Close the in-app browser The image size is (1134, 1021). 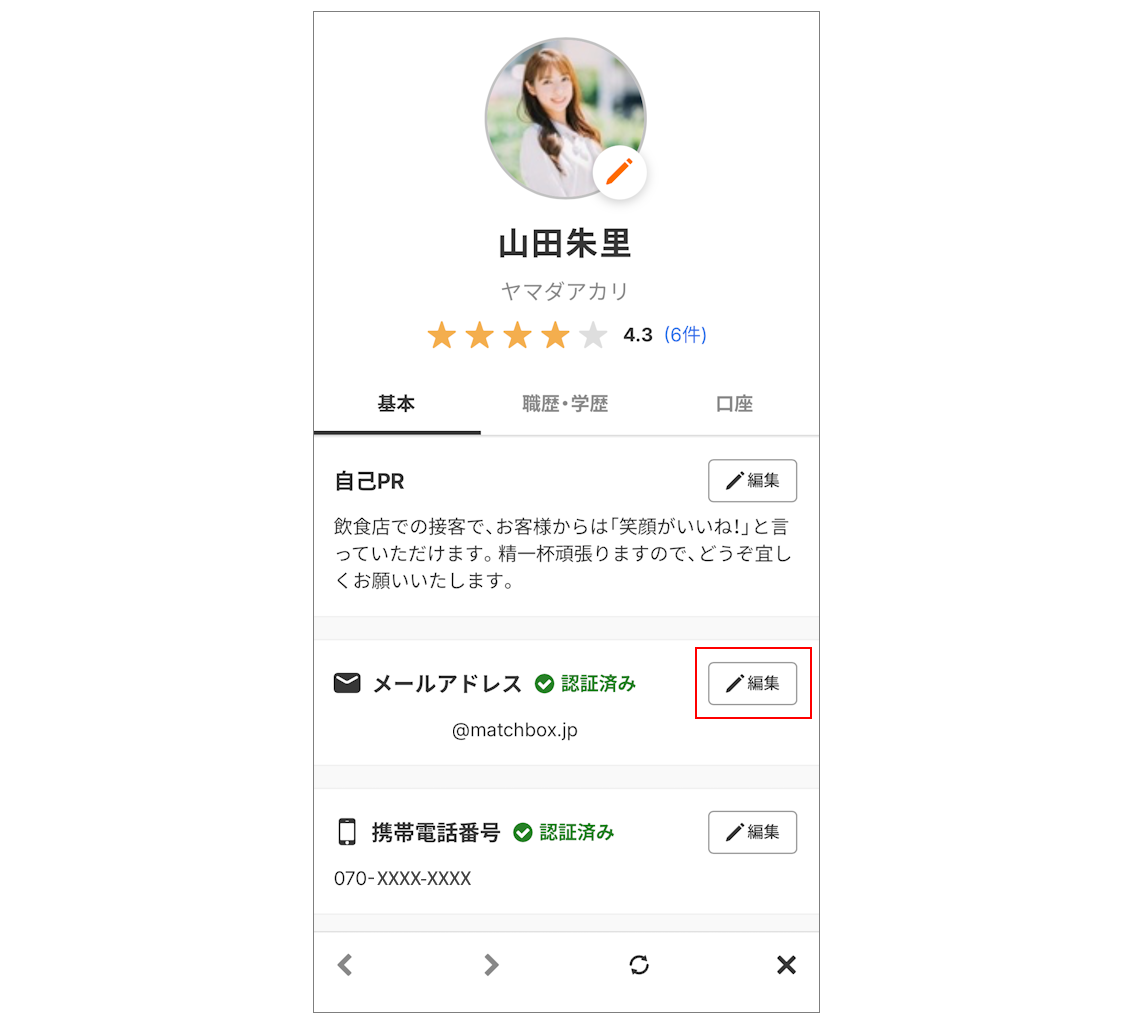tap(786, 965)
